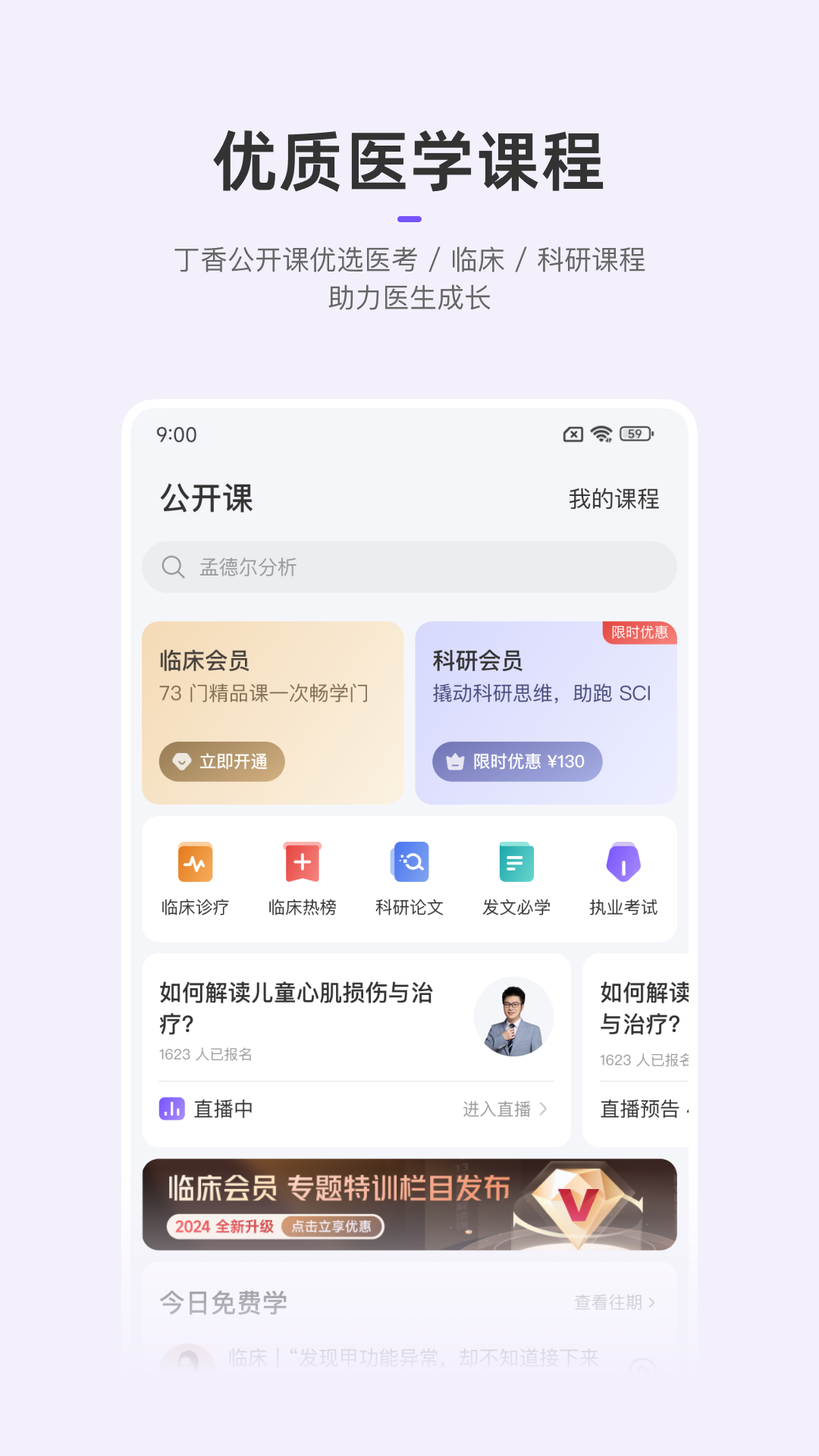
Task: Click the crown icon on 限时优惠 button
Action: pos(455,762)
